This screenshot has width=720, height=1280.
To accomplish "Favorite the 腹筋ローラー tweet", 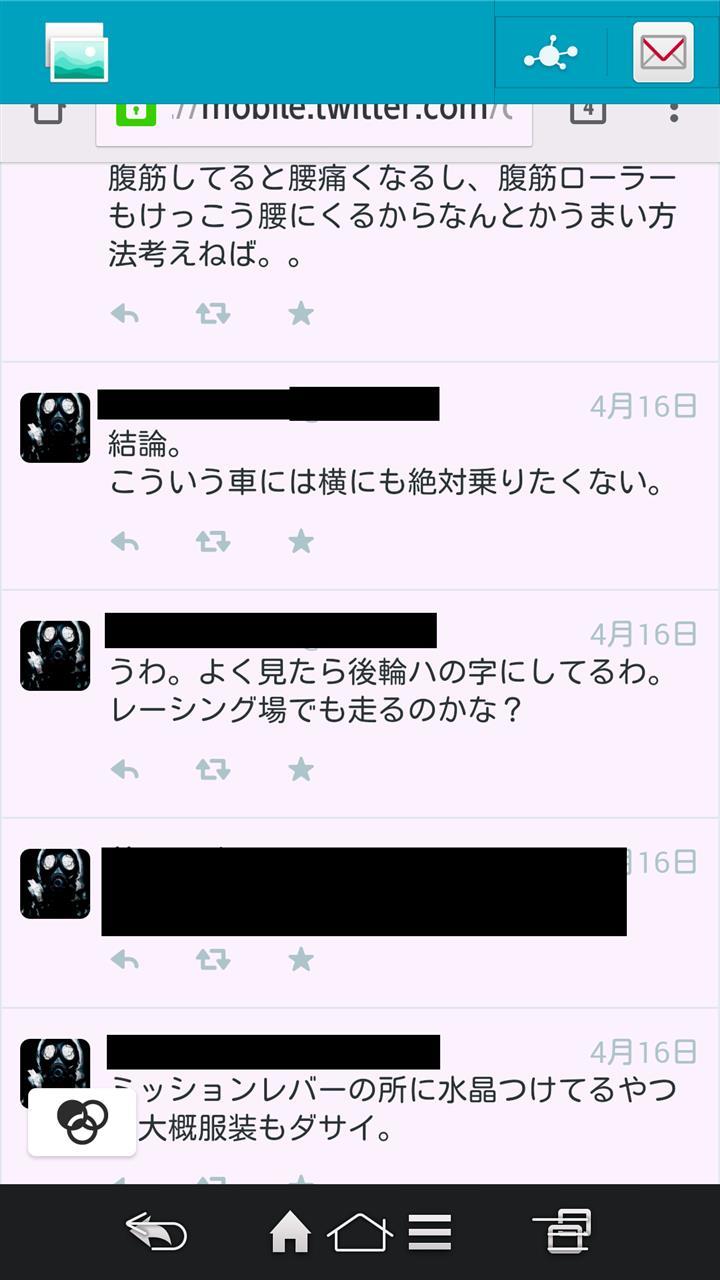I will [300, 314].
